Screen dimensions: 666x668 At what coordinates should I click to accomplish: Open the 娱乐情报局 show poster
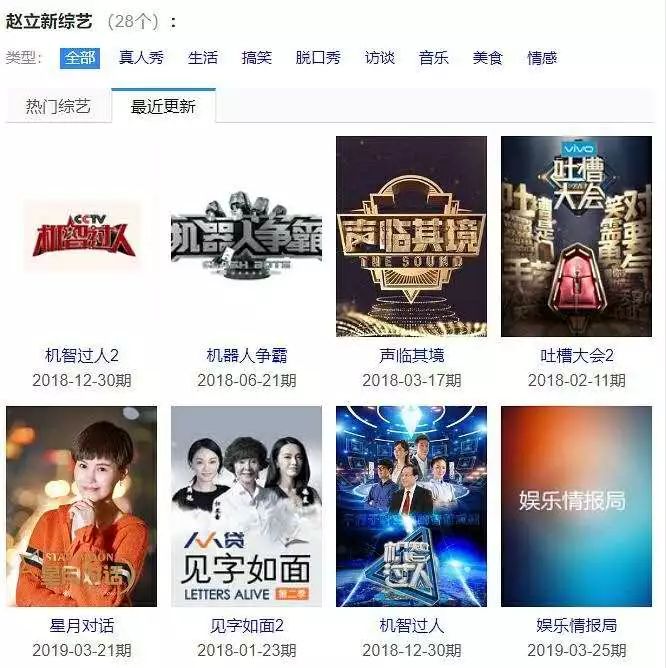(576, 506)
